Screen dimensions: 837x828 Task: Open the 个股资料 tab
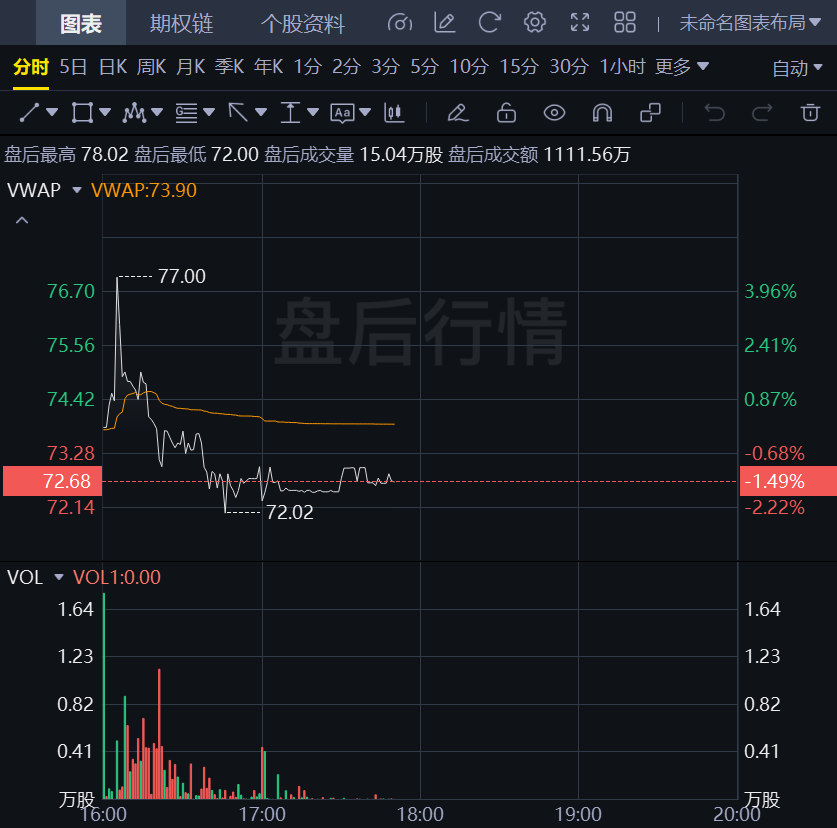[302, 23]
